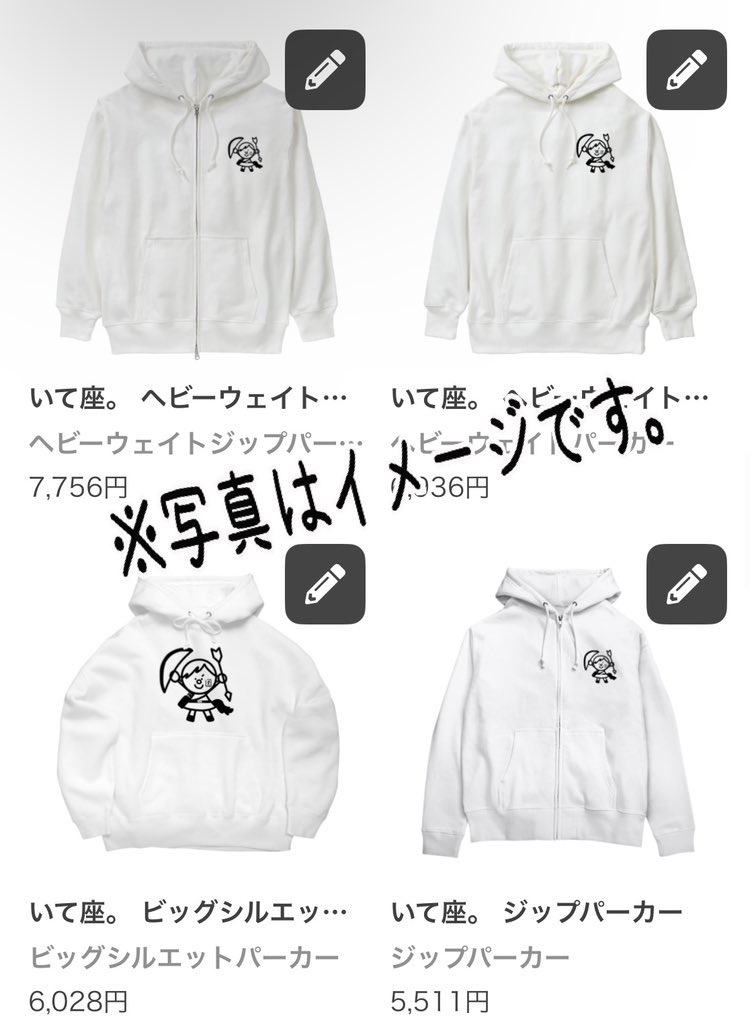Open the 7,756円 ヘビーウェイトジップパーカー product
Screen dimensions: 756x1024
click(x=190, y=200)
